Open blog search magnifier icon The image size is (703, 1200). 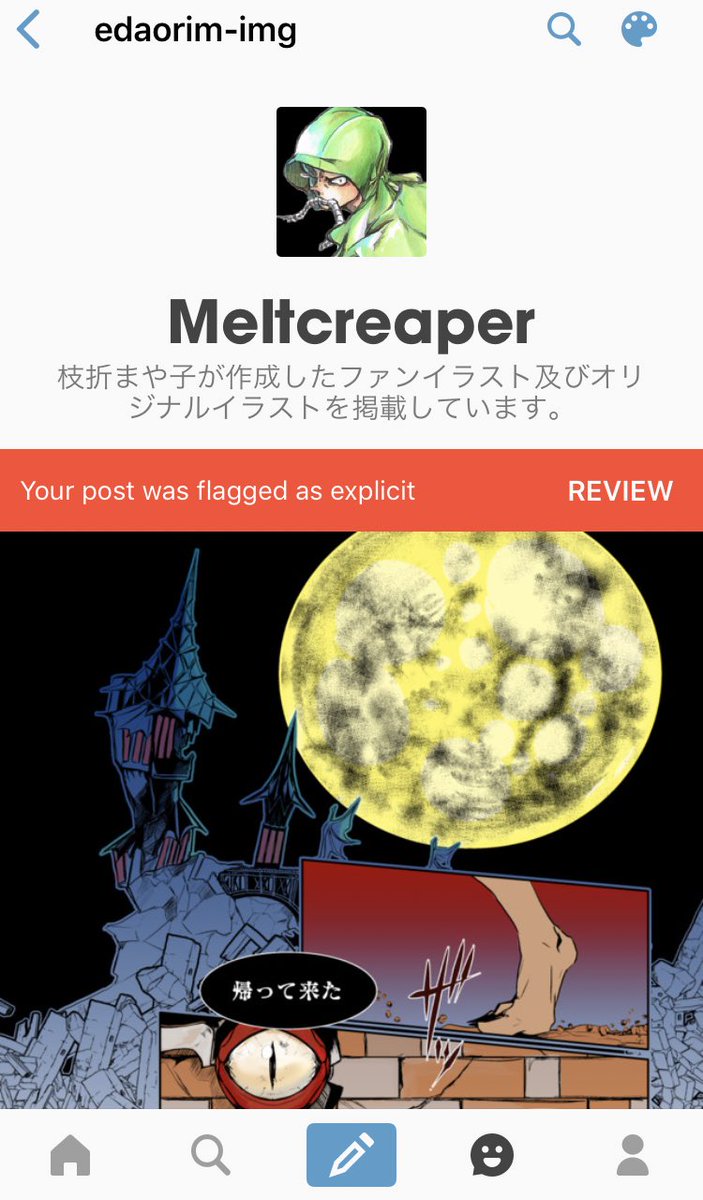coord(564,30)
